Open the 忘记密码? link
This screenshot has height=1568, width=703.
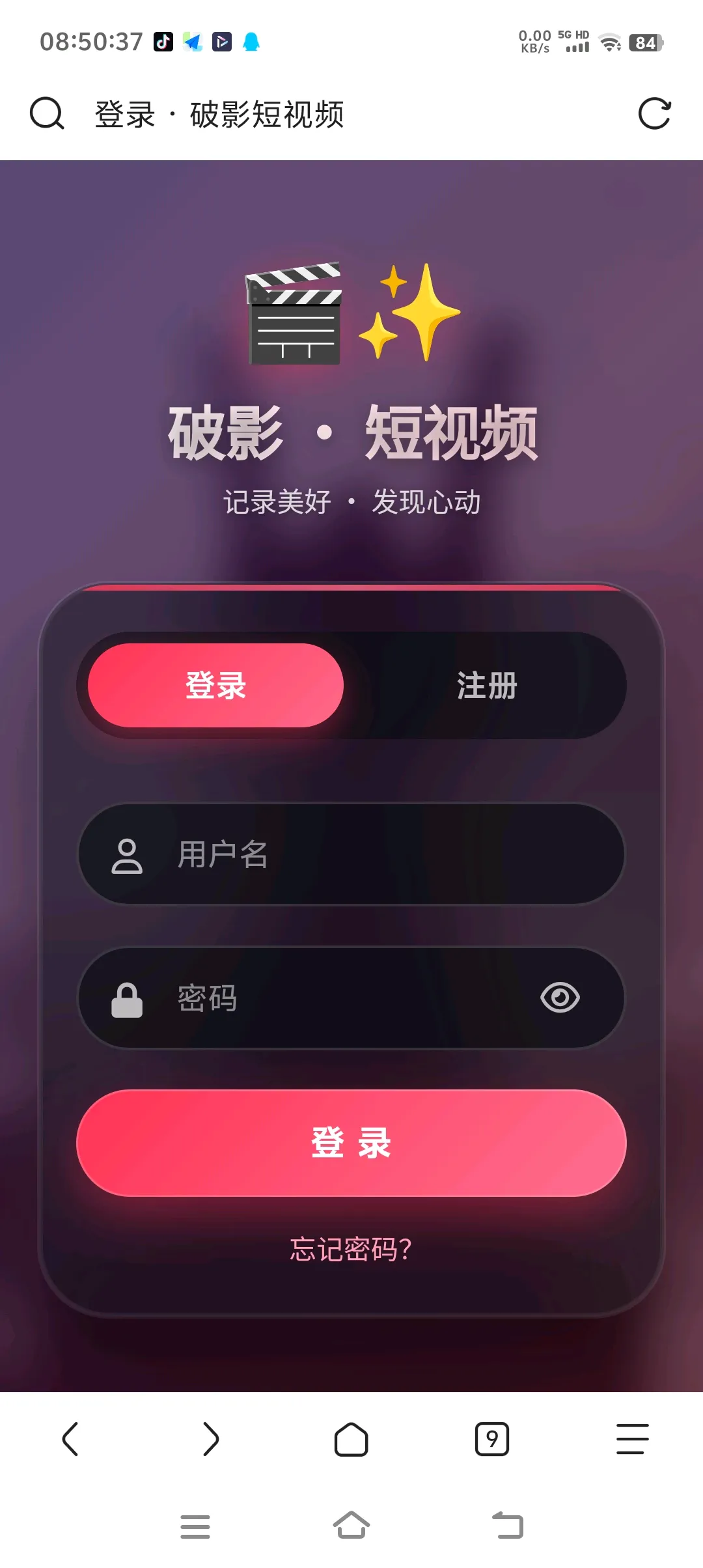[351, 1249]
